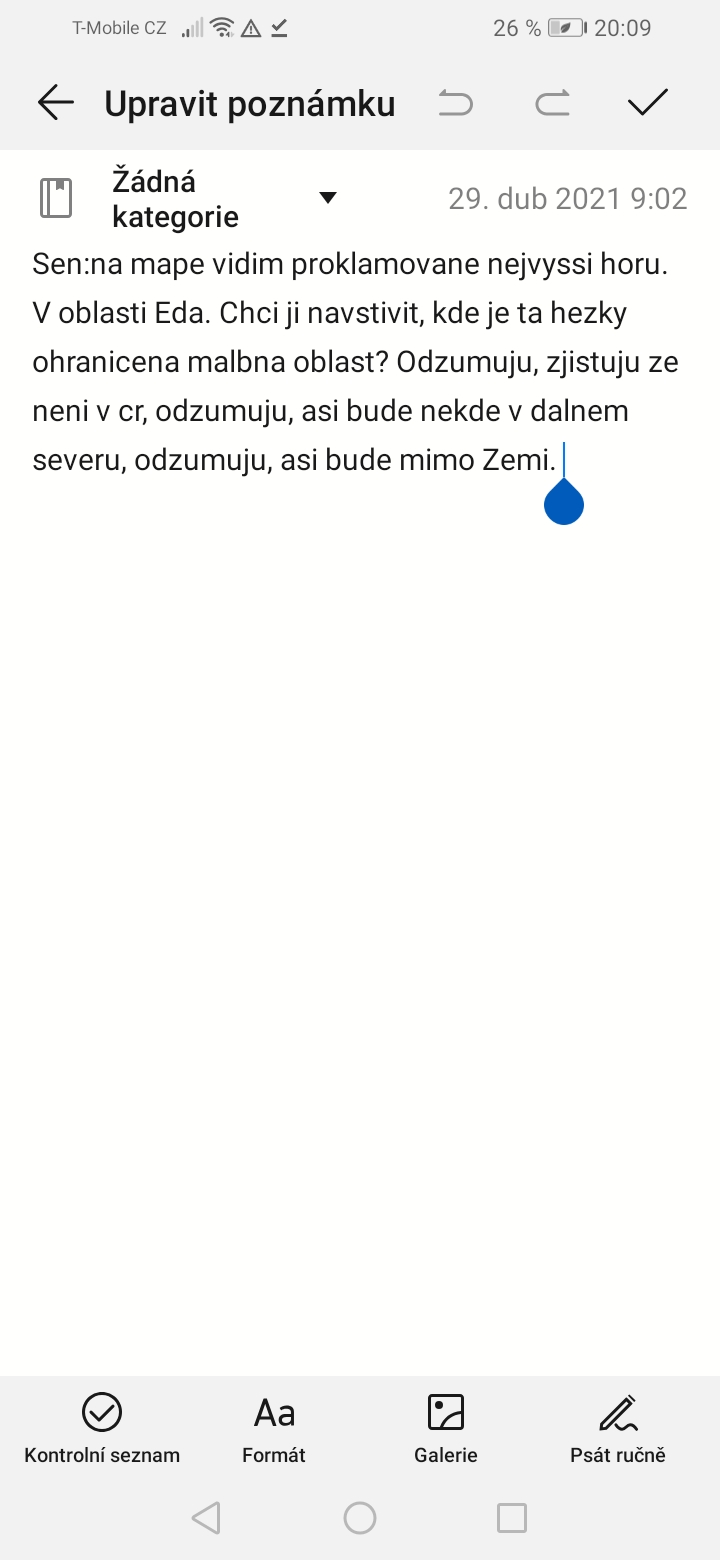Tap the system home button
720x1560 pixels.
(x=360, y=1518)
